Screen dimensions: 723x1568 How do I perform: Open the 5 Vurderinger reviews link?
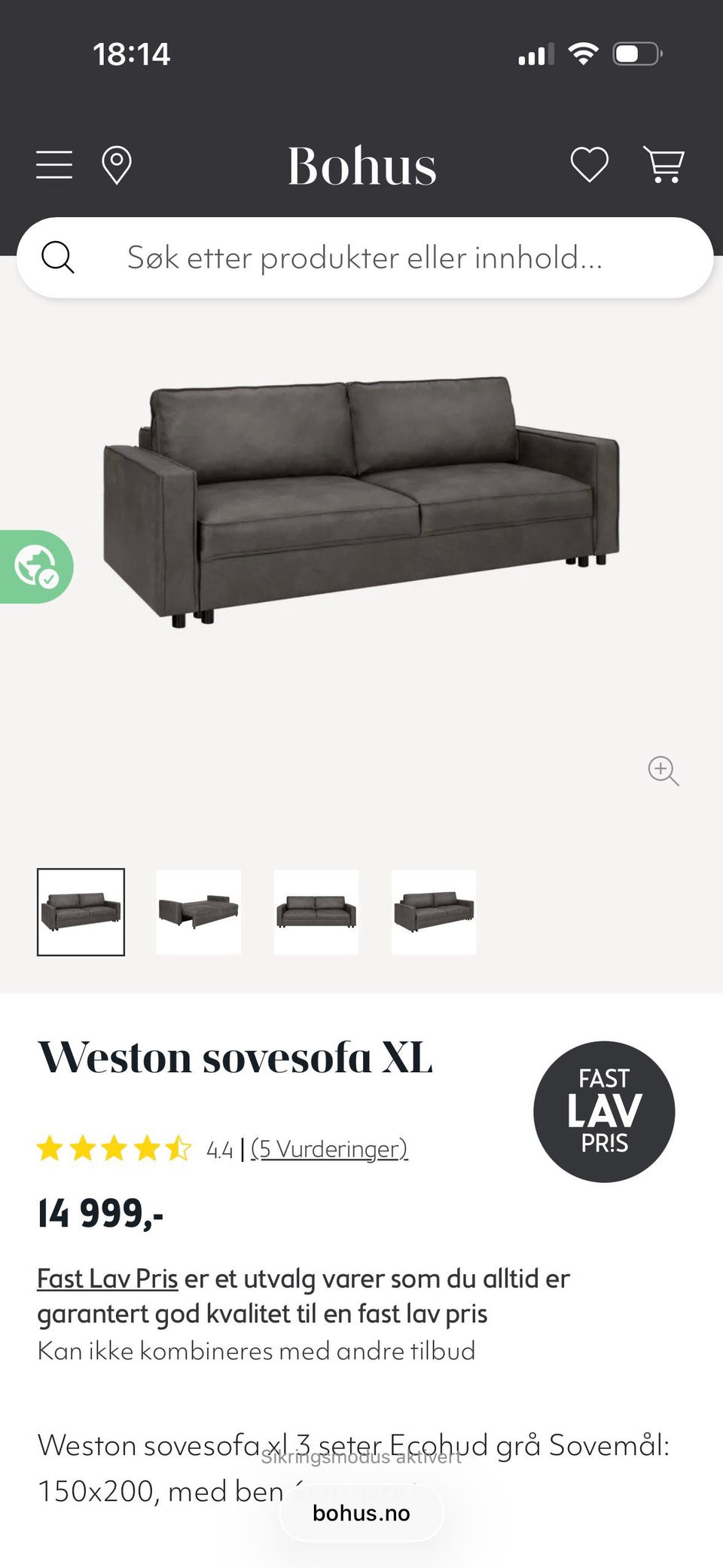(x=329, y=1149)
